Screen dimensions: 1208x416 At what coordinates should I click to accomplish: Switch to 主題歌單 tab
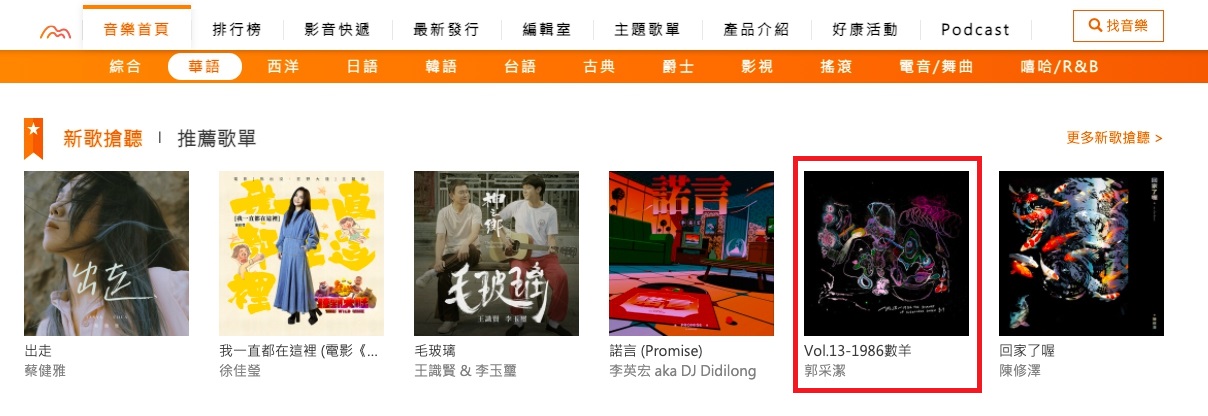pyautogui.click(x=649, y=29)
